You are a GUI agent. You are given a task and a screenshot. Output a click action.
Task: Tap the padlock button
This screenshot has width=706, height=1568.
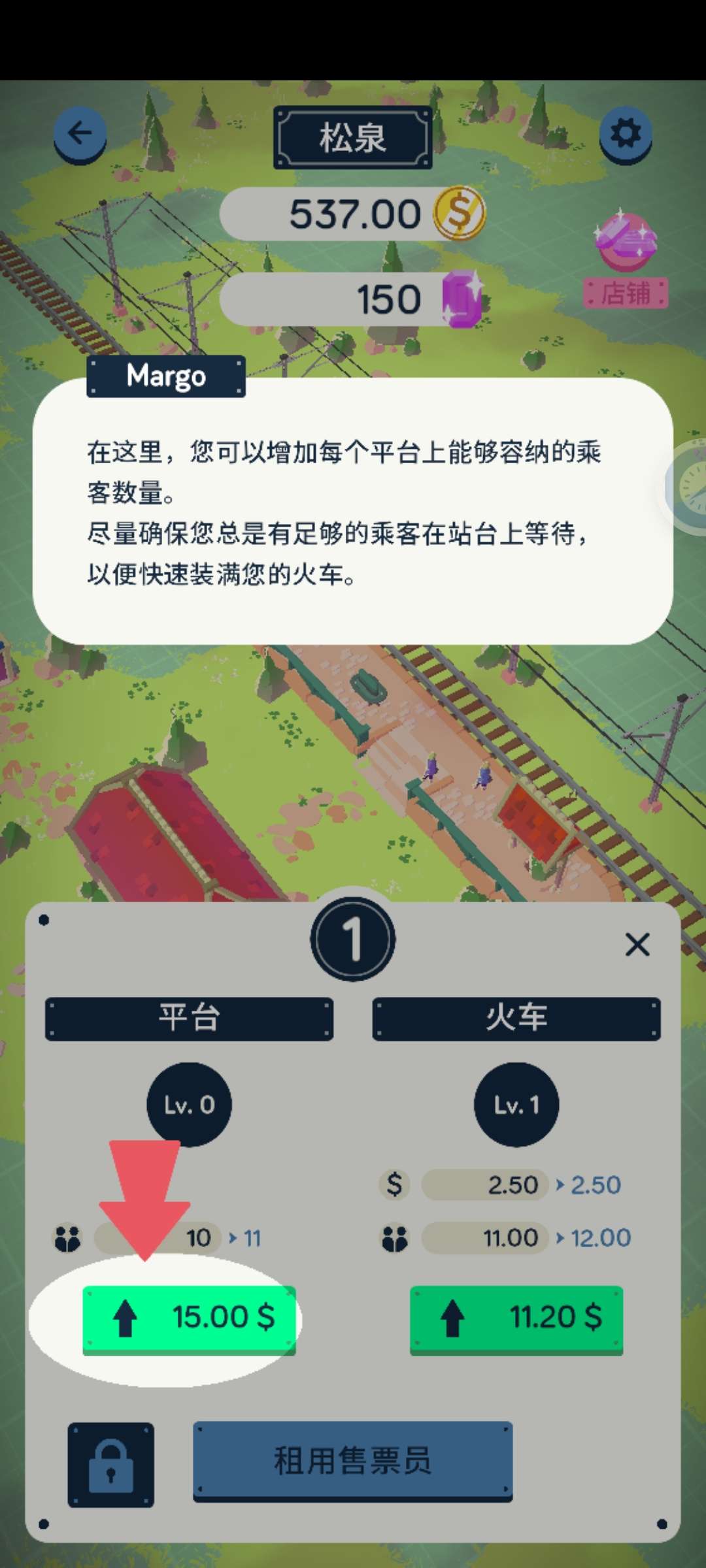pyautogui.click(x=111, y=1464)
